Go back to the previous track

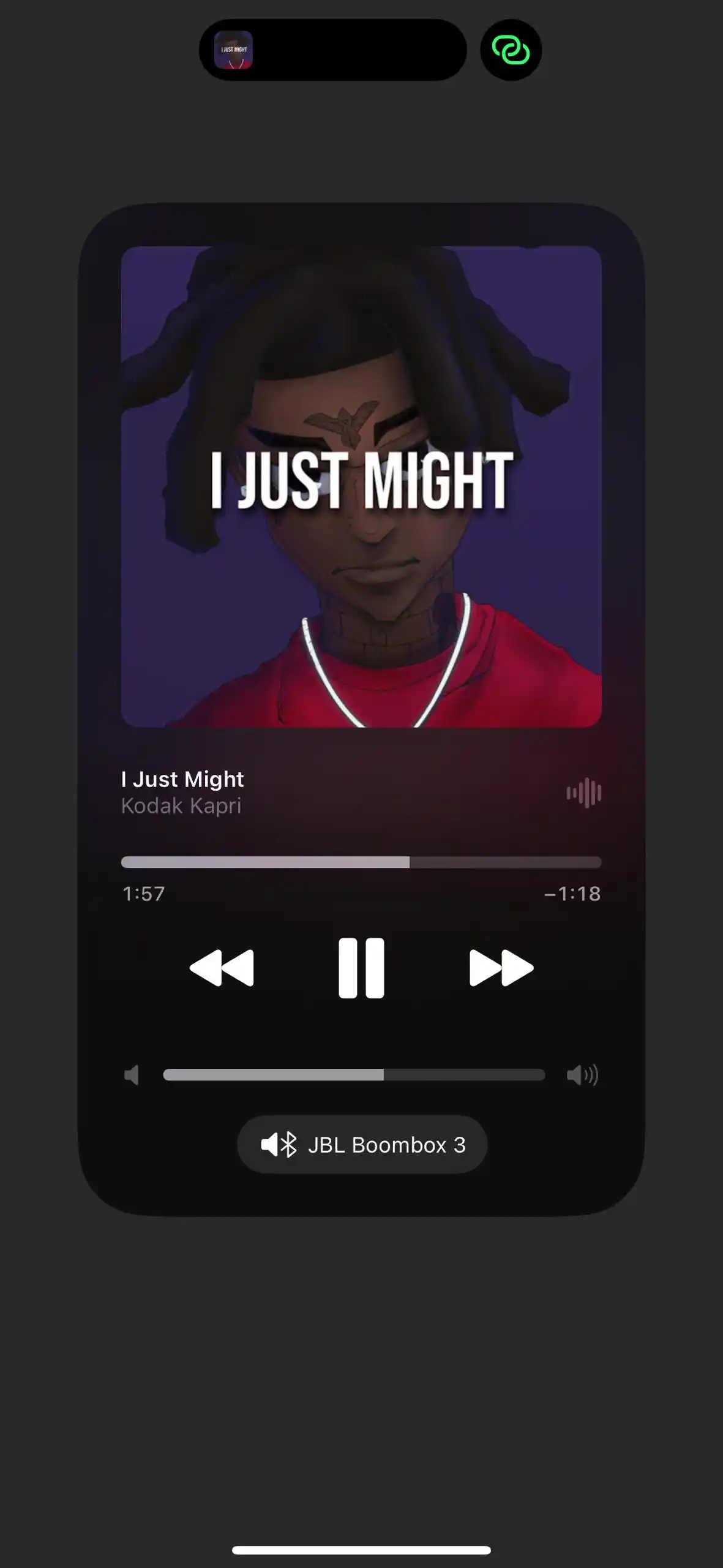coord(222,968)
